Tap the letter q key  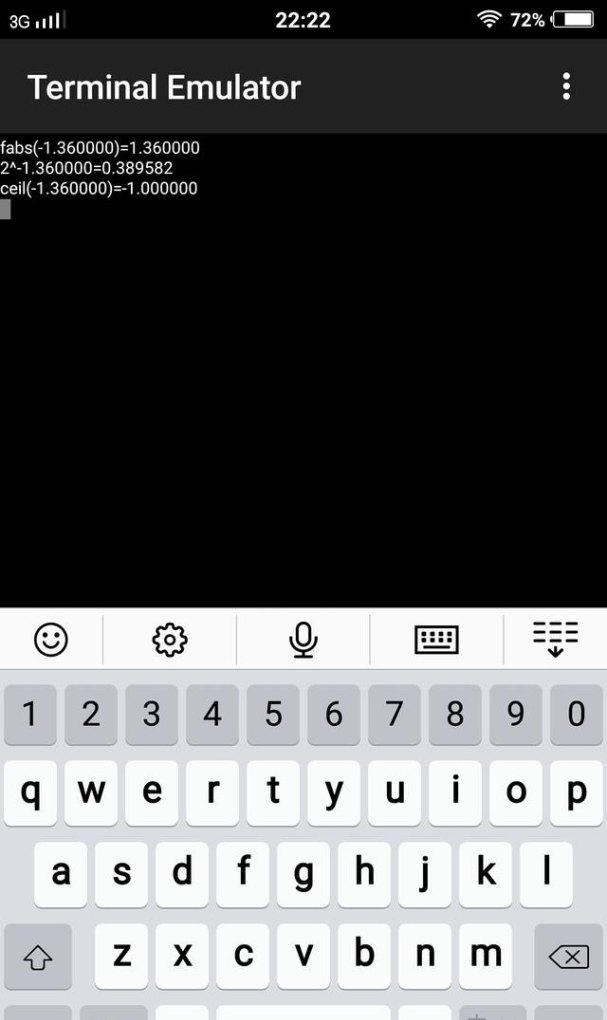[30, 793]
